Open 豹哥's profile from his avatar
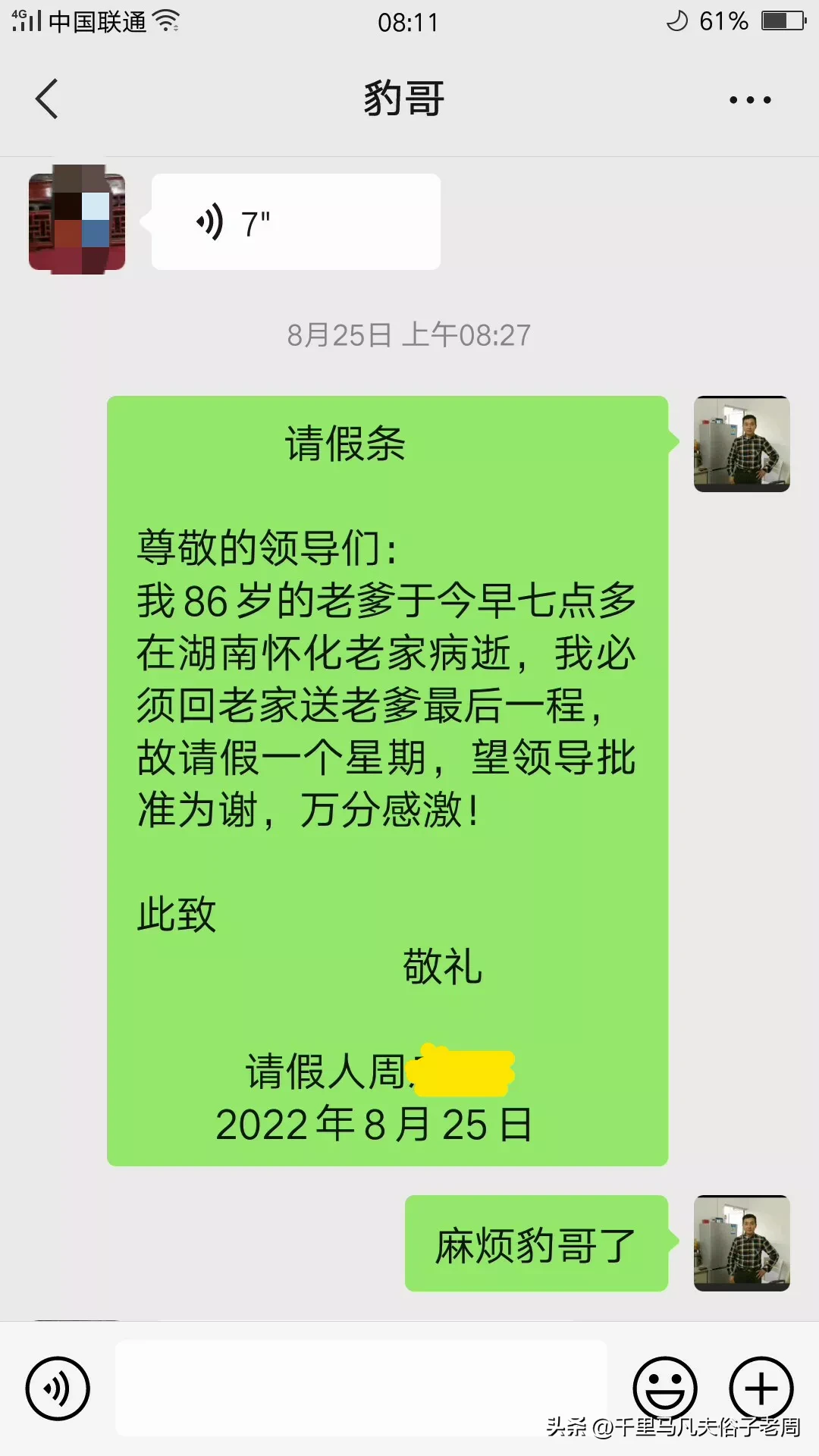Viewport: 819px width, 1456px height. click(77, 221)
